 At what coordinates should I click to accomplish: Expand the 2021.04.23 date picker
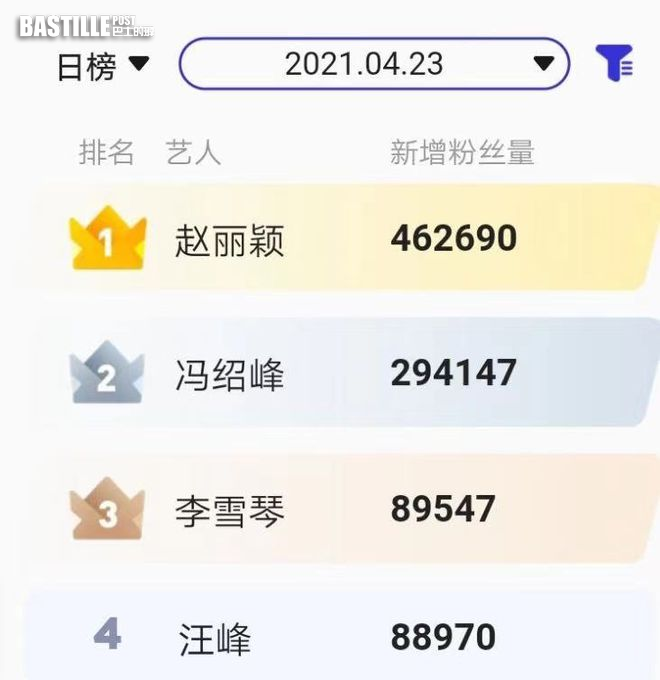click(x=374, y=64)
